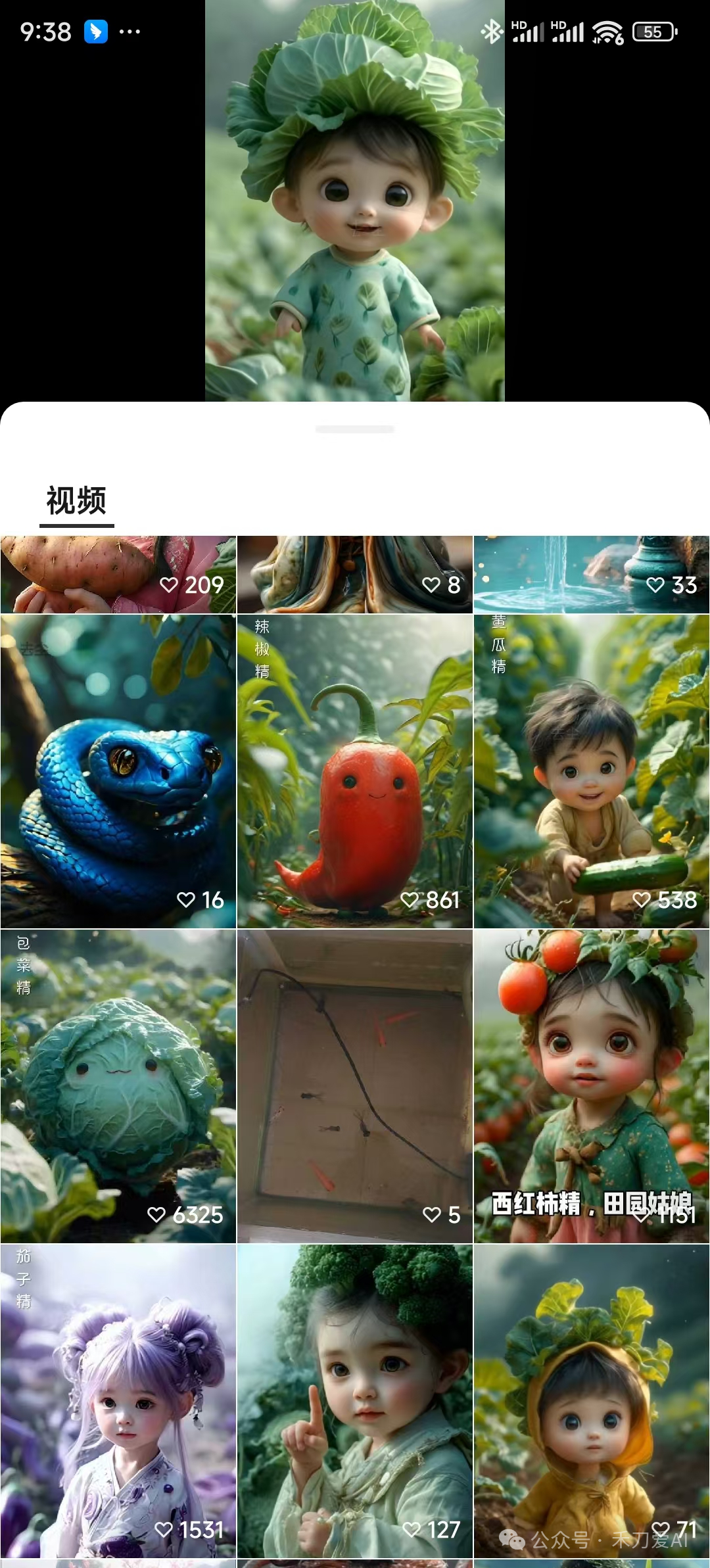Tap the heart icon on the blue snake video
Screen dimensions: 710x1568
(185, 901)
